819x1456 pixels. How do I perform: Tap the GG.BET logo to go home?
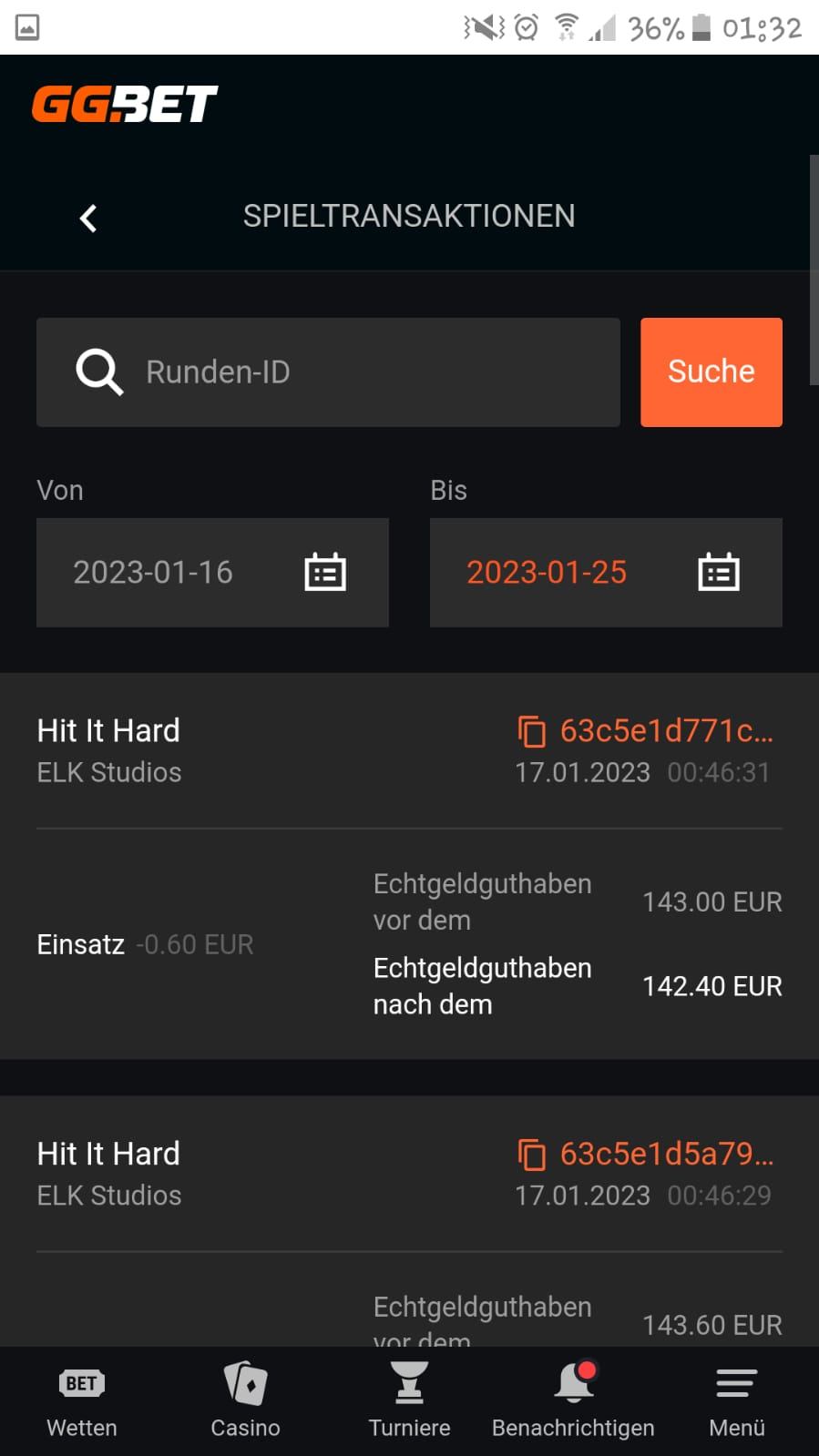(x=125, y=104)
